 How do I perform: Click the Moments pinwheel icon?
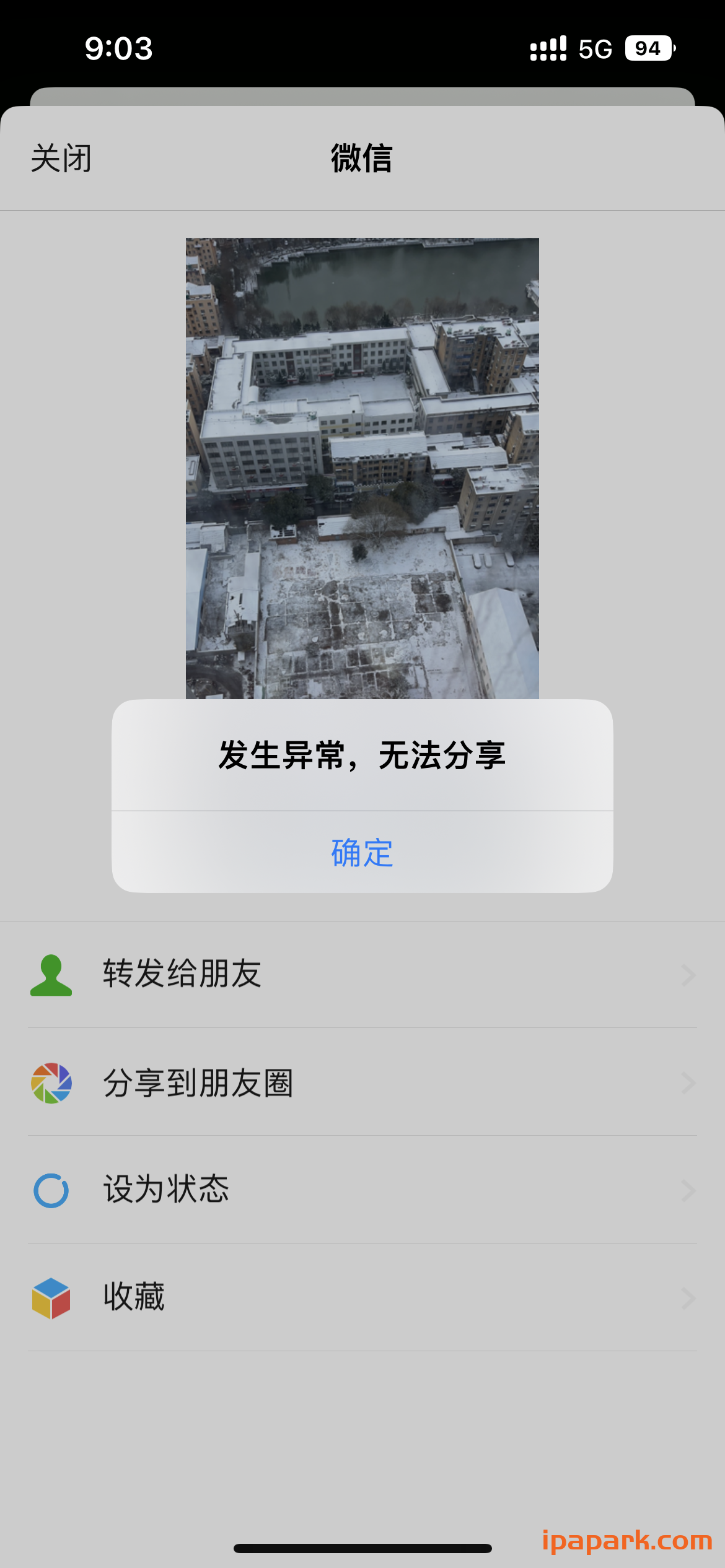click(x=51, y=1083)
